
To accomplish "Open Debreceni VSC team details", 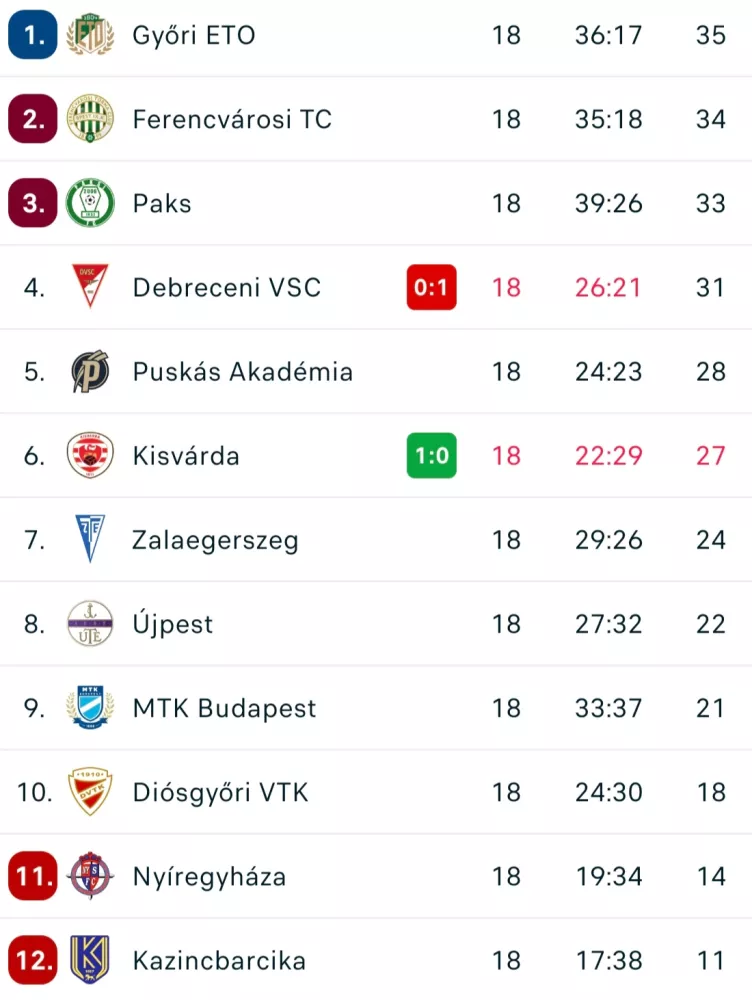I will click(226, 288).
